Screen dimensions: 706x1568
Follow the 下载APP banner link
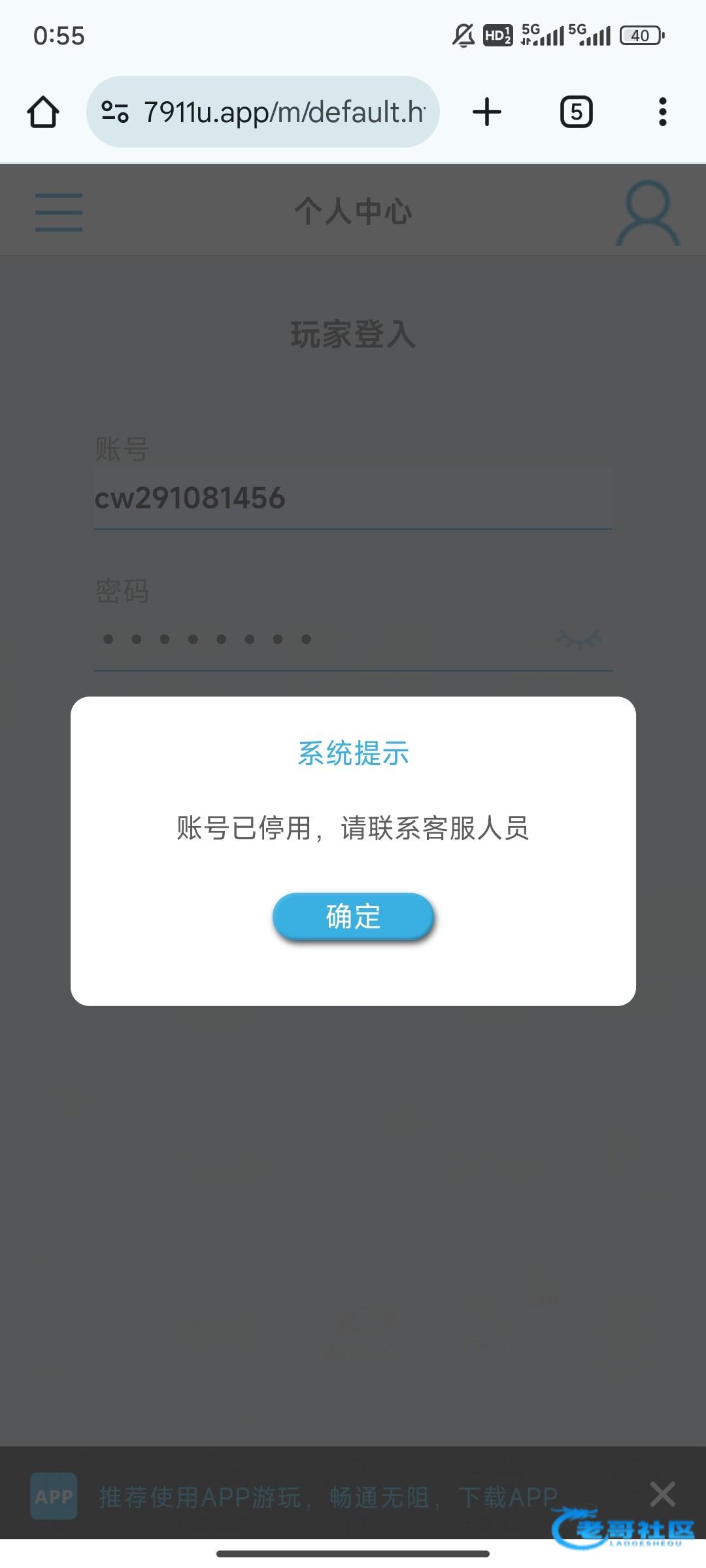coord(507,1497)
